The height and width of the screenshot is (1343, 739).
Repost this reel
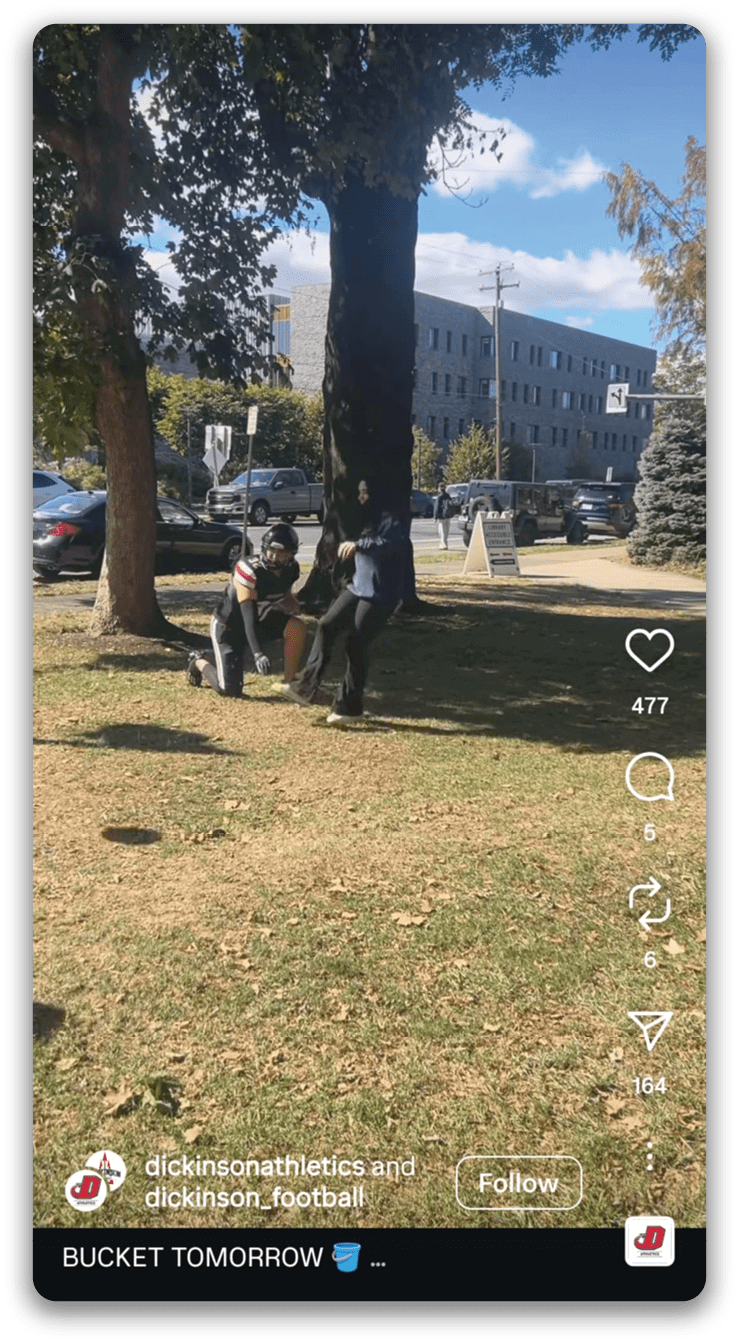coord(649,903)
